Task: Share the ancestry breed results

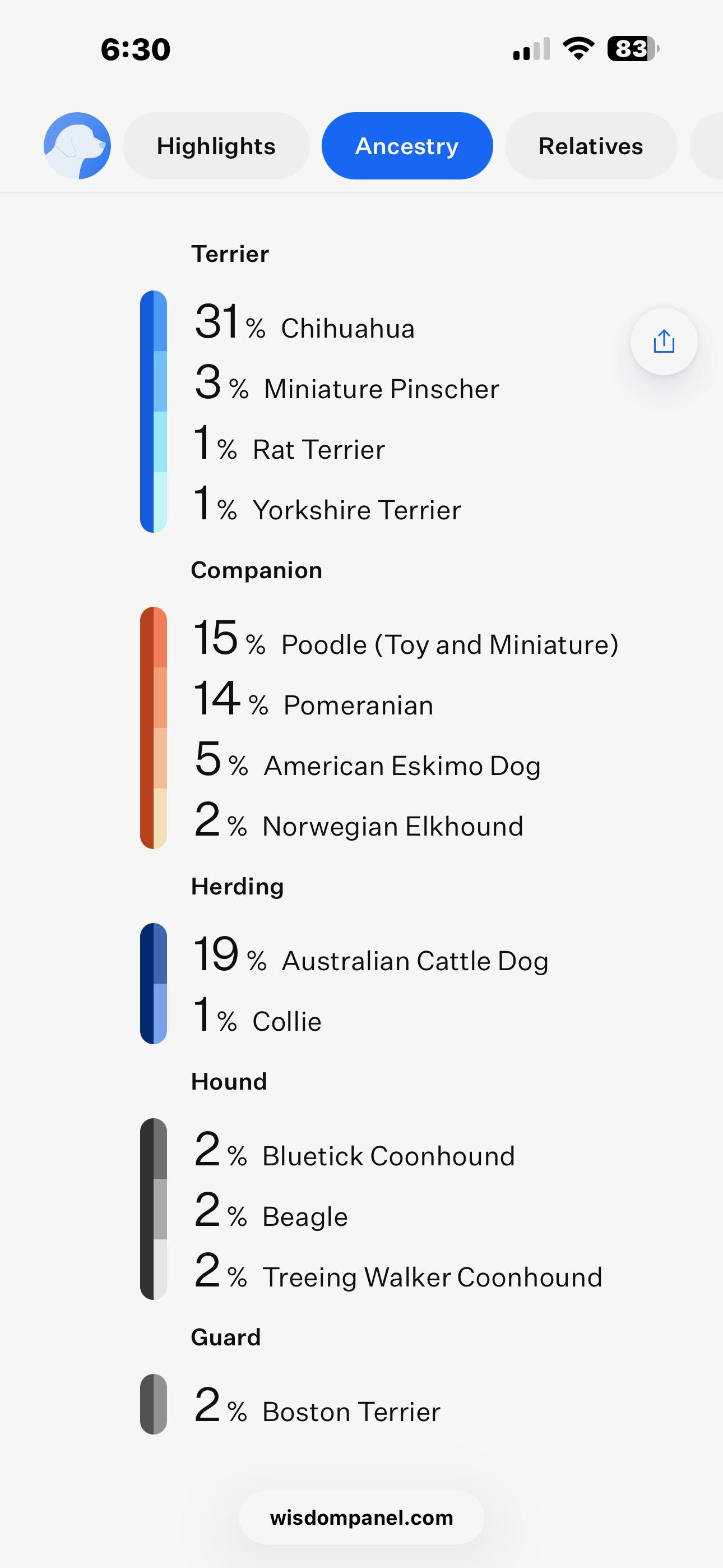Action: click(x=664, y=342)
